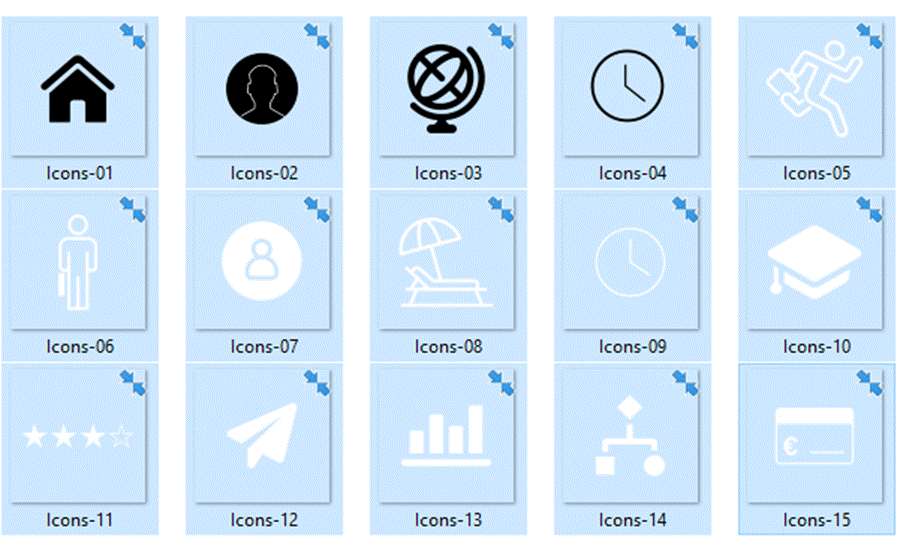Select the Icons-14 flowchart file

click(630, 436)
